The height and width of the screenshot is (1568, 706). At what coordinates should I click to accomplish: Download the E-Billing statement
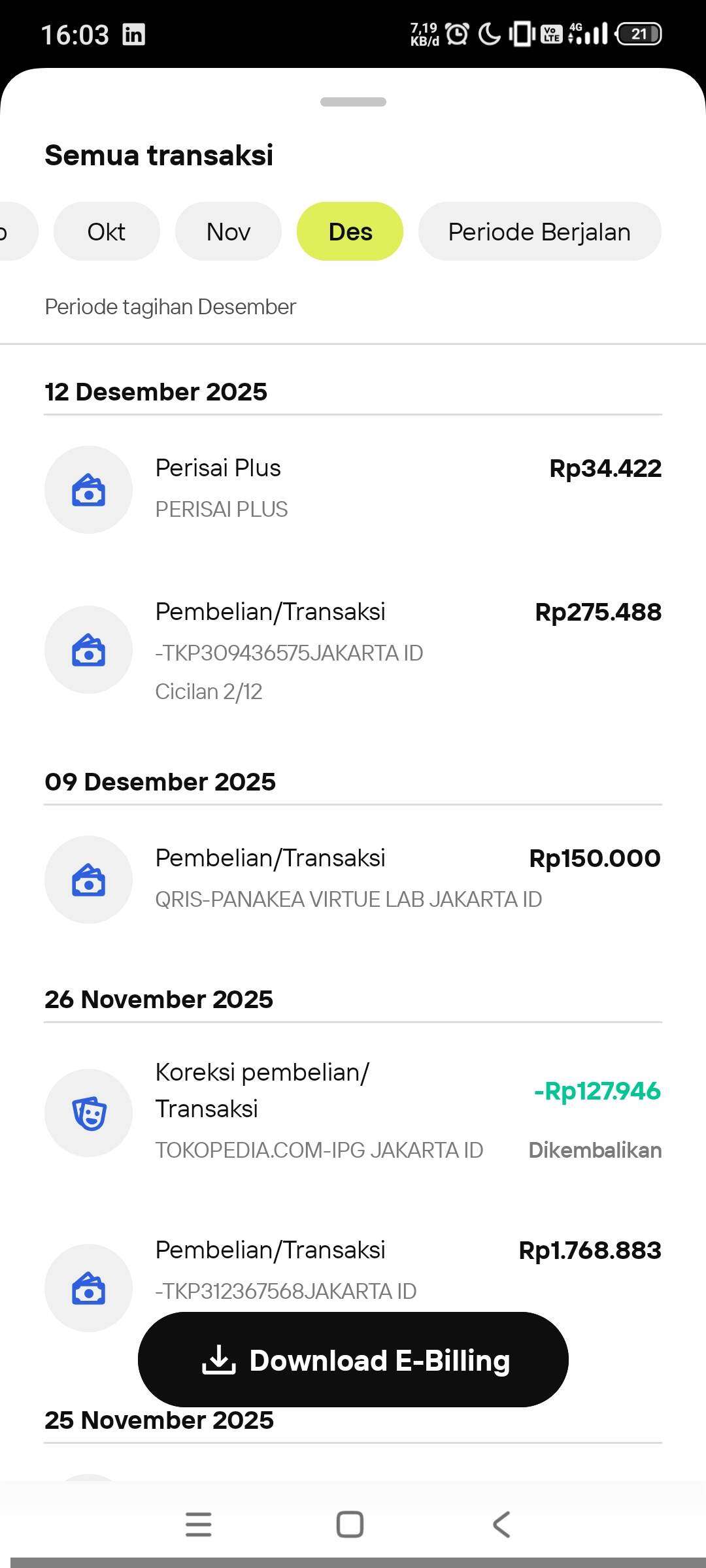353,1360
